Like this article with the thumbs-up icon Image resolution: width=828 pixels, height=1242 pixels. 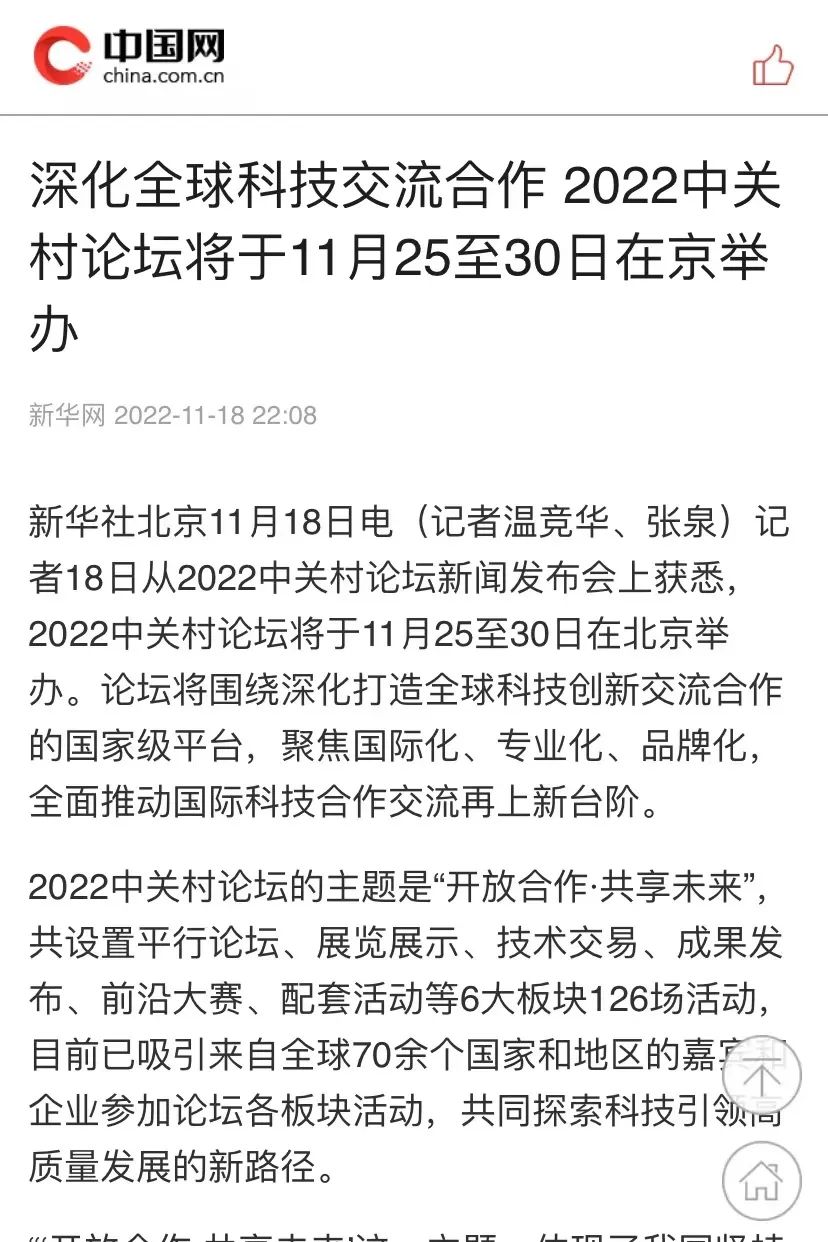pyautogui.click(x=772, y=66)
